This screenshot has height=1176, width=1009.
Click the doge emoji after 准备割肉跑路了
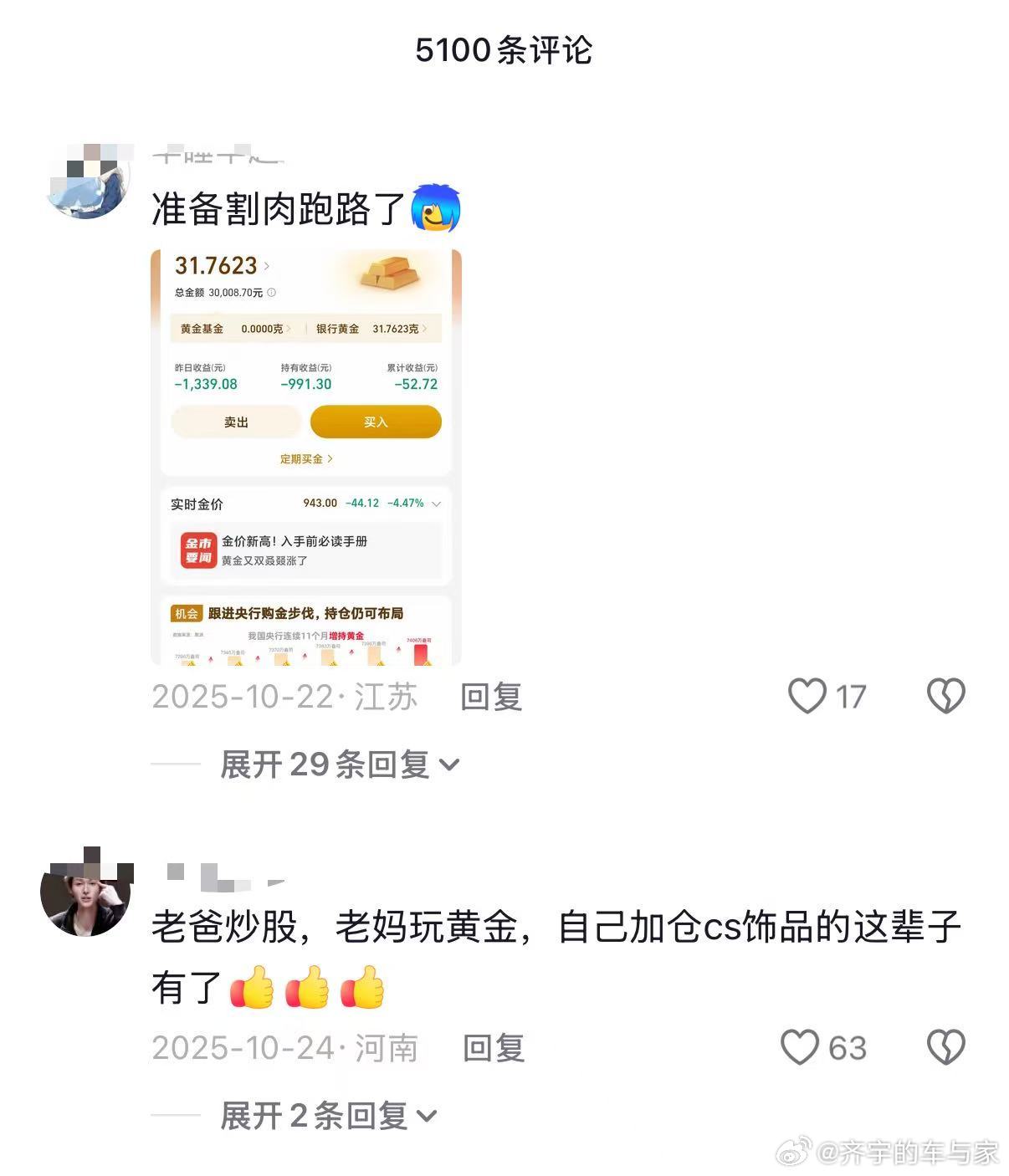tap(442, 209)
